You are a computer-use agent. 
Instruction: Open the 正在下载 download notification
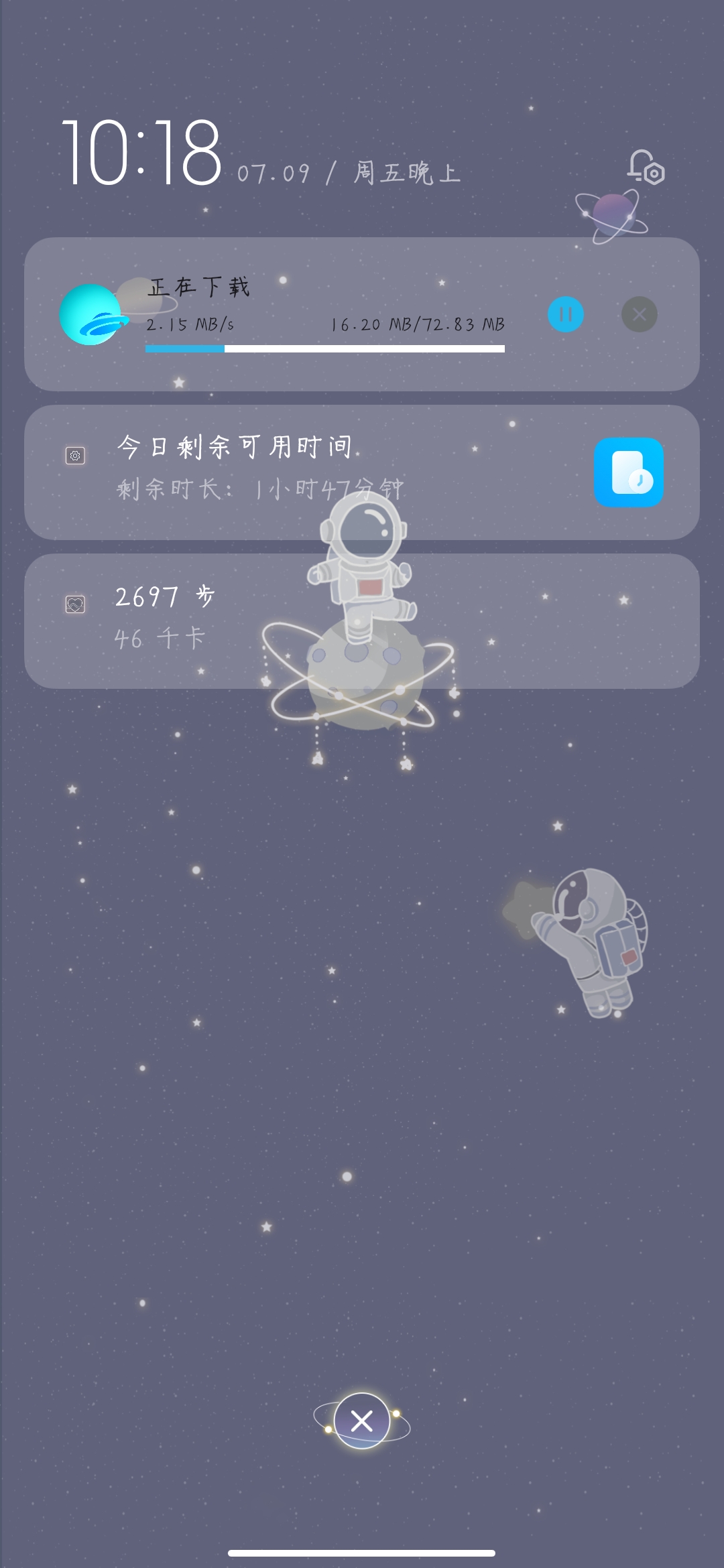362,314
